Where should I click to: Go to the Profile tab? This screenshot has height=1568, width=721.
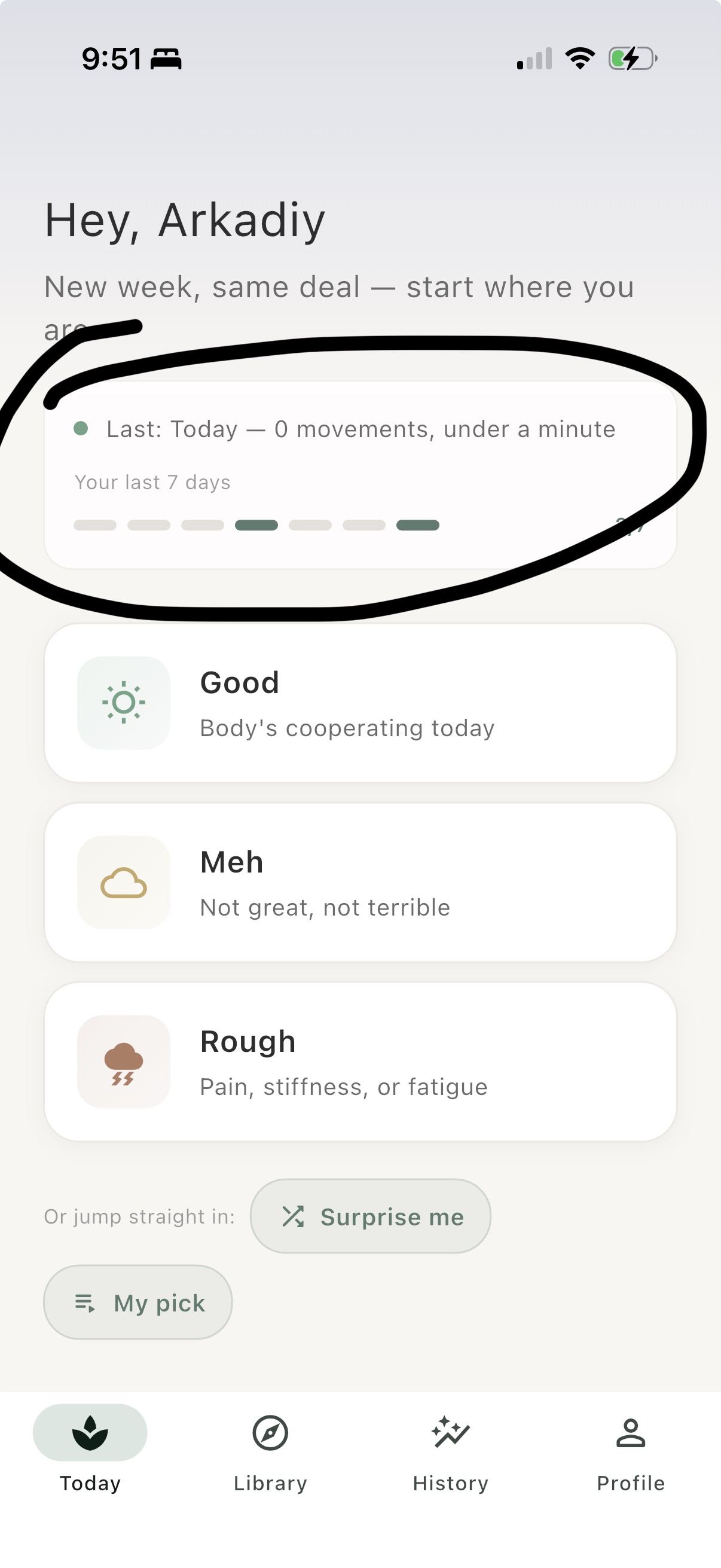pyautogui.click(x=630, y=1461)
